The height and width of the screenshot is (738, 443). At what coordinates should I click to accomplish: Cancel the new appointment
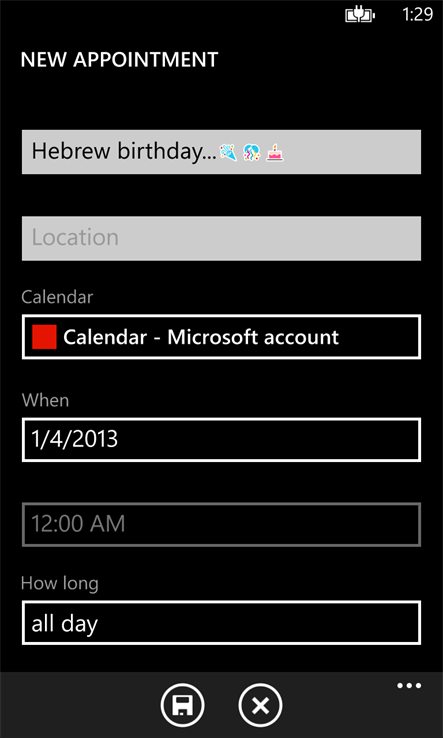pyautogui.click(x=260, y=706)
